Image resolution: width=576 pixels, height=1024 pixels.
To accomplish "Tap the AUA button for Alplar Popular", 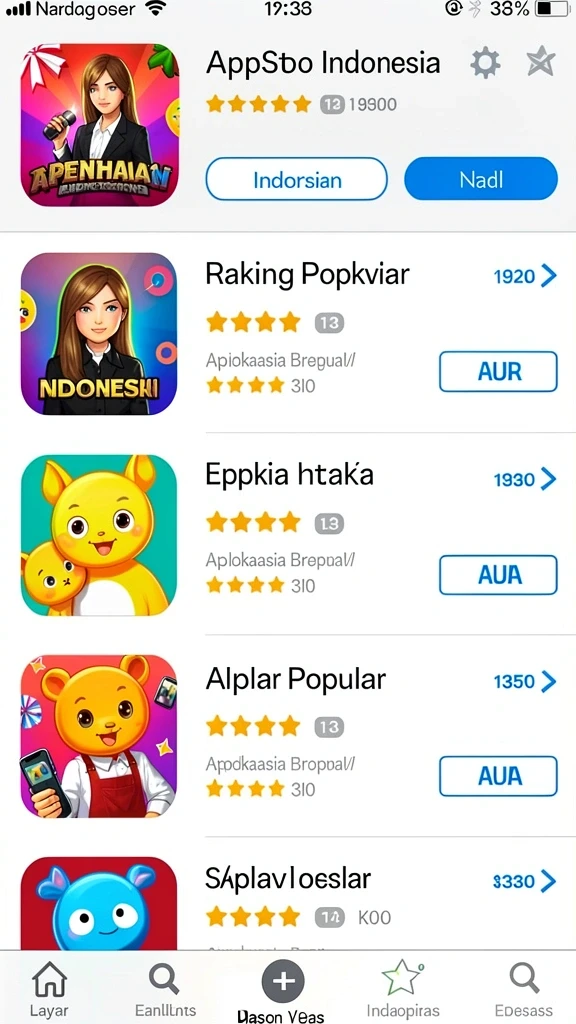I will click(498, 776).
